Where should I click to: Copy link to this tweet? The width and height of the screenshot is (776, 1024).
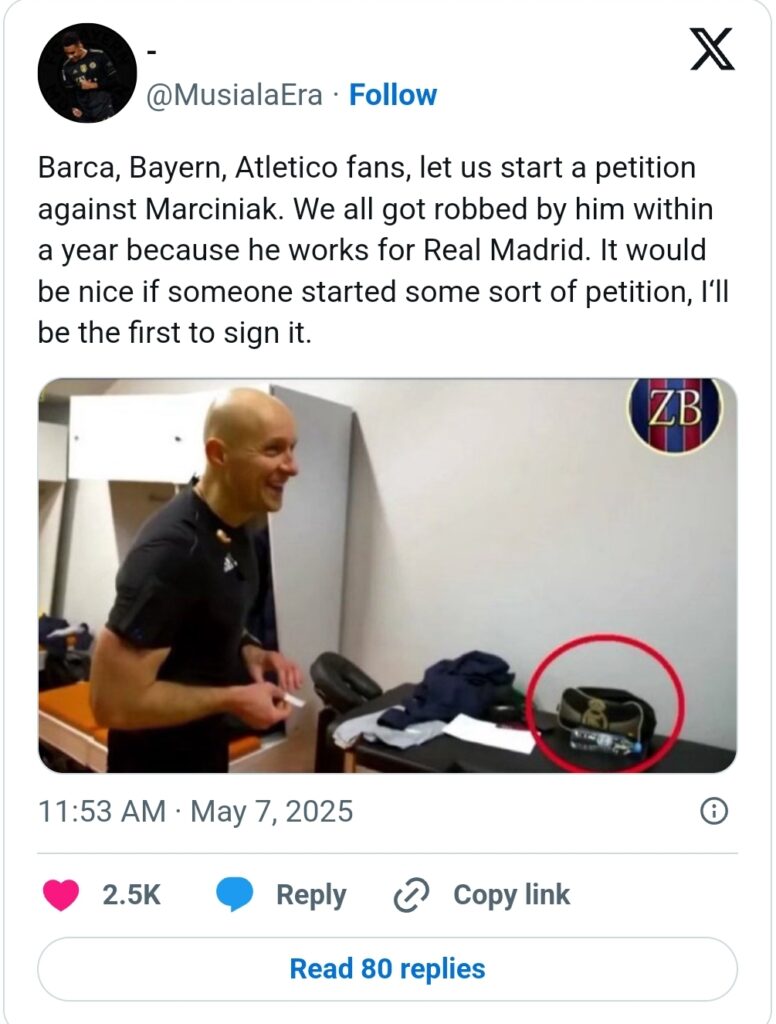[x=482, y=894]
